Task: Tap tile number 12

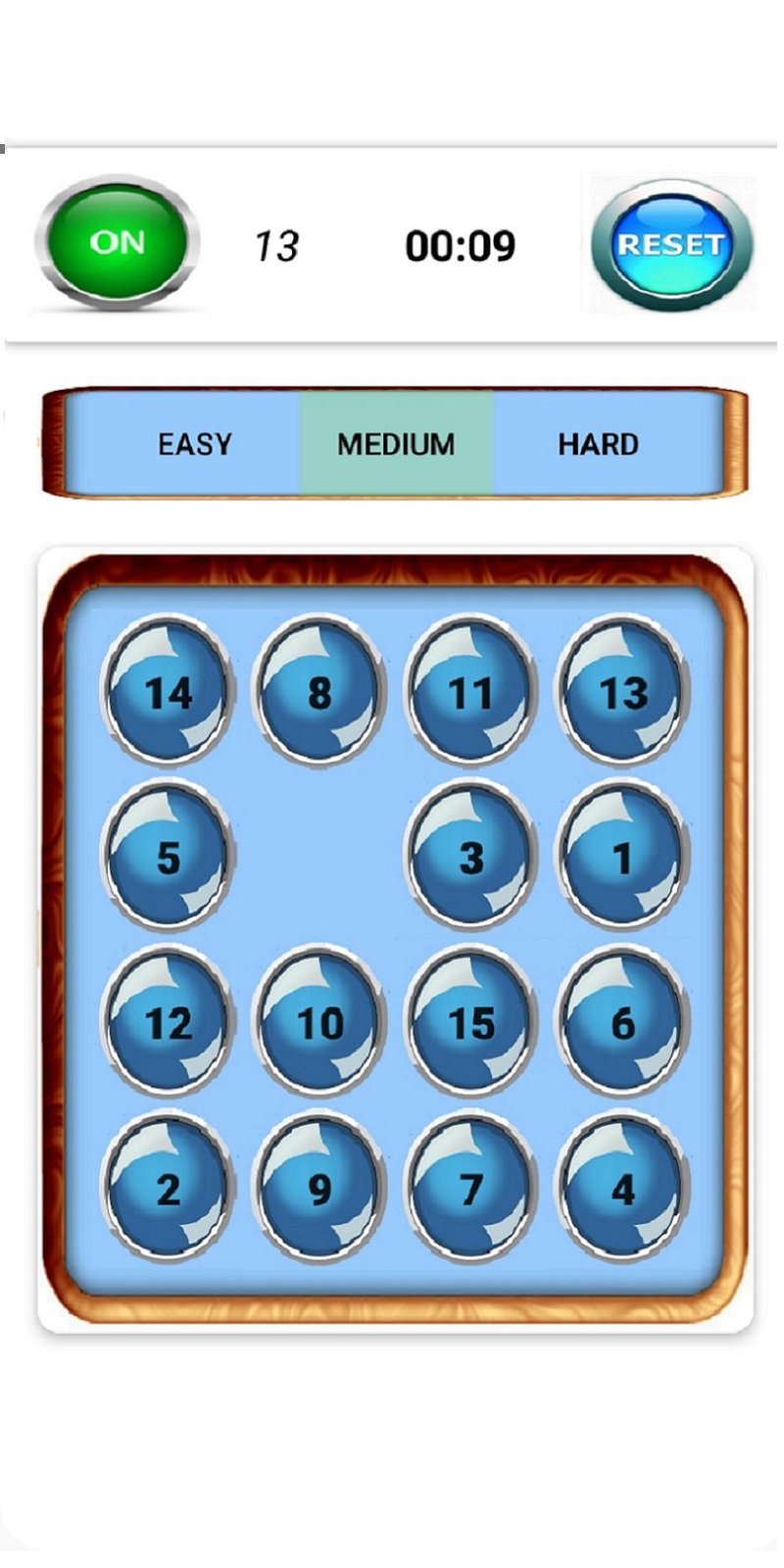Action: pyautogui.click(x=168, y=1021)
